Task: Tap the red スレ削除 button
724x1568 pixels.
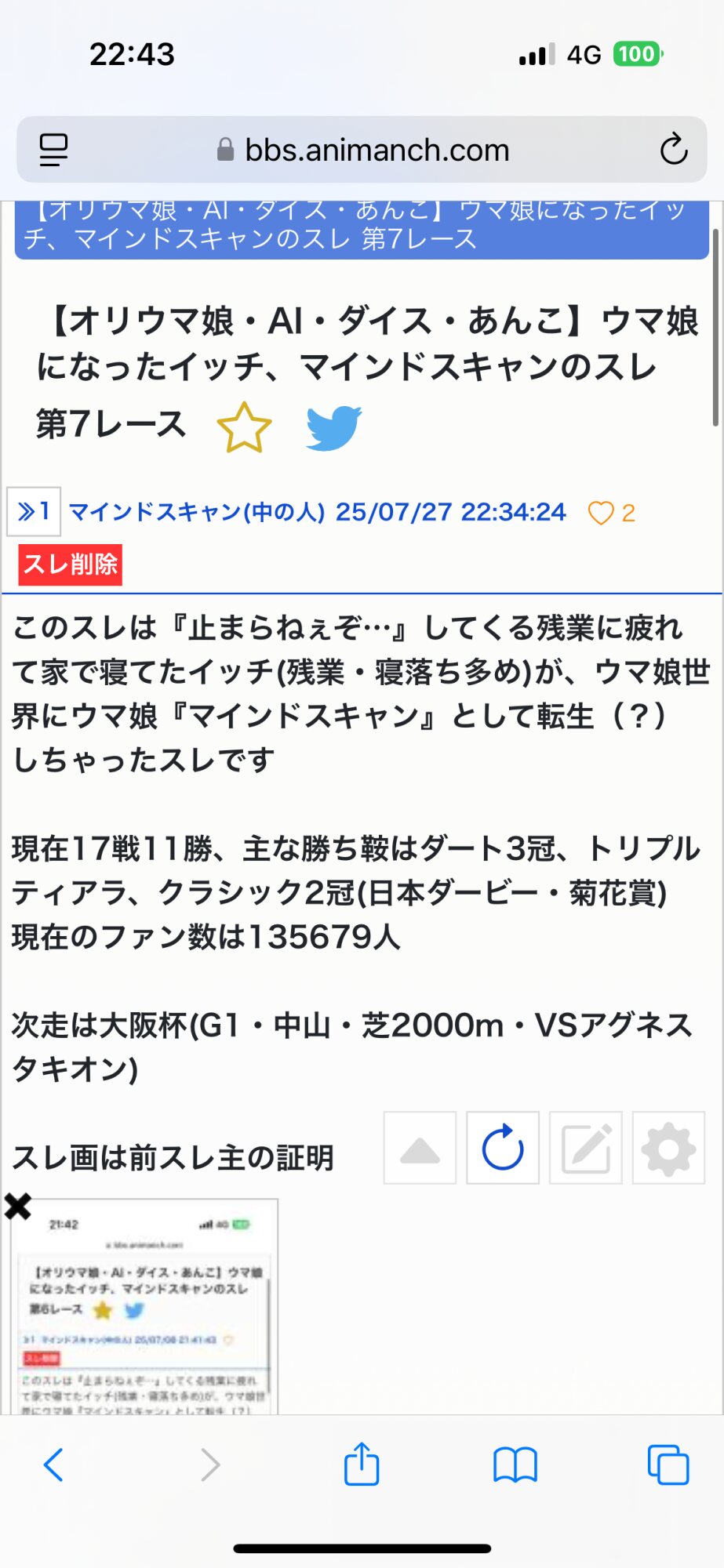Action: pyautogui.click(x=71, y=564)
